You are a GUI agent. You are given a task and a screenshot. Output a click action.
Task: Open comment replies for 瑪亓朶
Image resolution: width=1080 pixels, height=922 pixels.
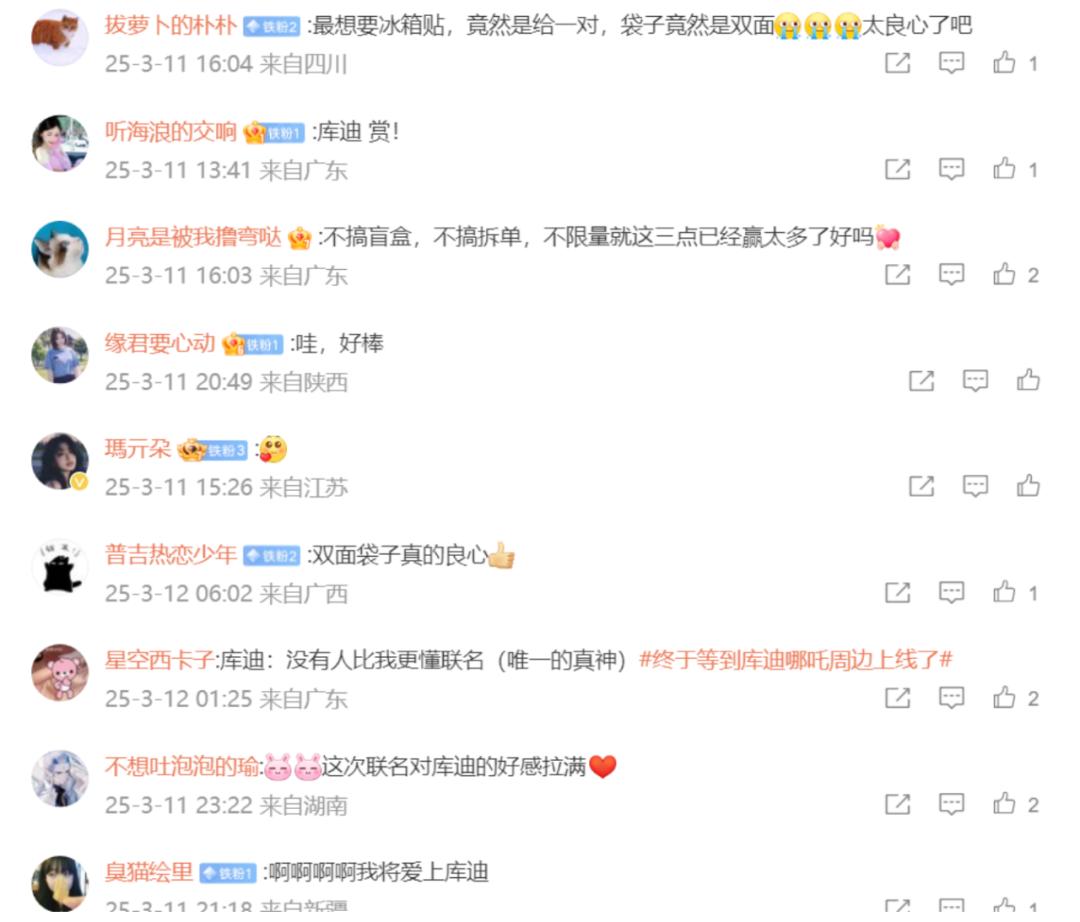pyautogui.click(x=975, y=486)
